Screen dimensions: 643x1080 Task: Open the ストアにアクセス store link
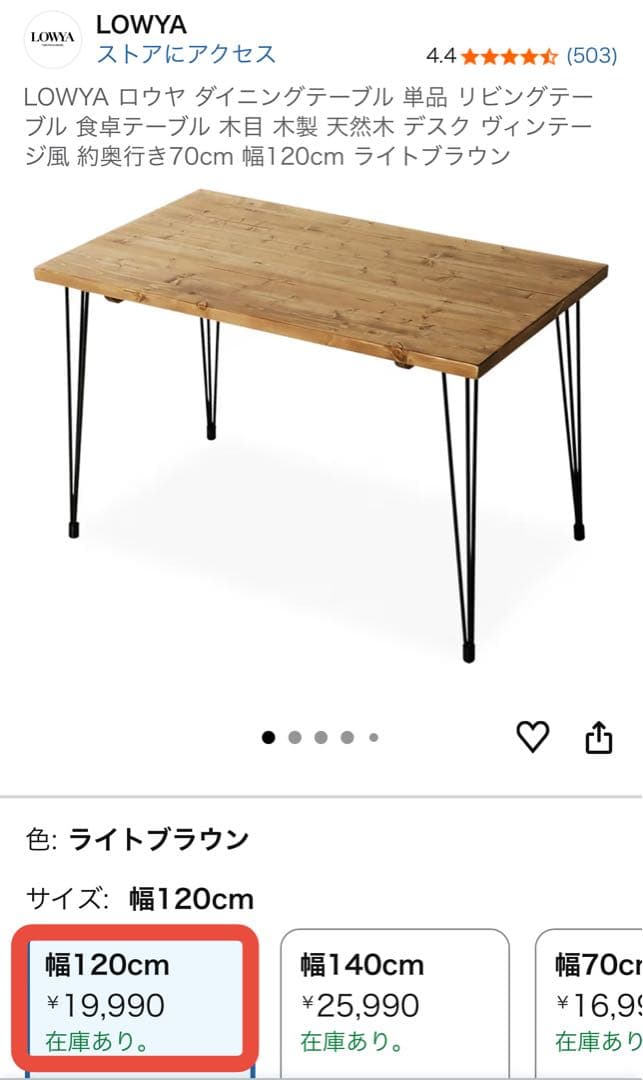click(185, 54)
